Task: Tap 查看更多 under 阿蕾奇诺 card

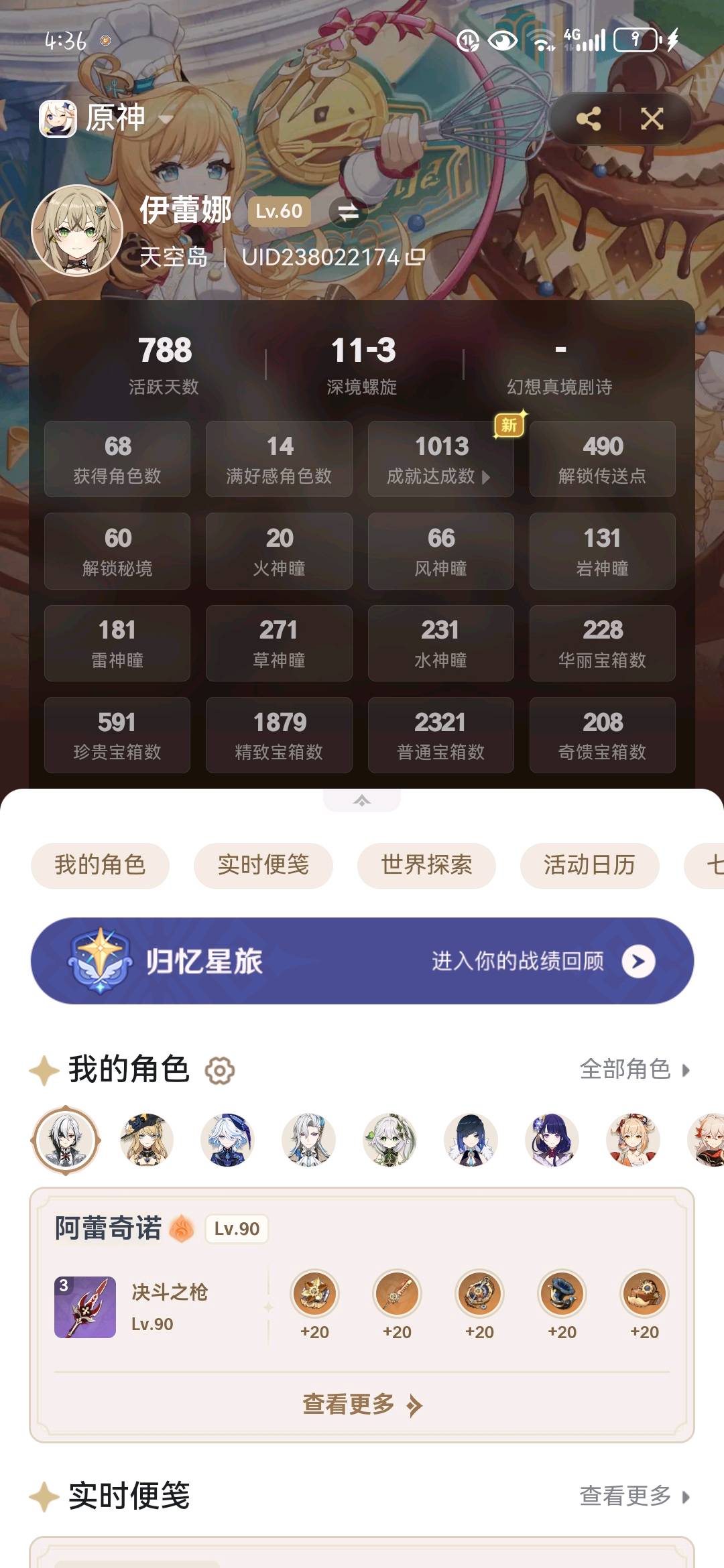Action: click(x=361, y=1404)
